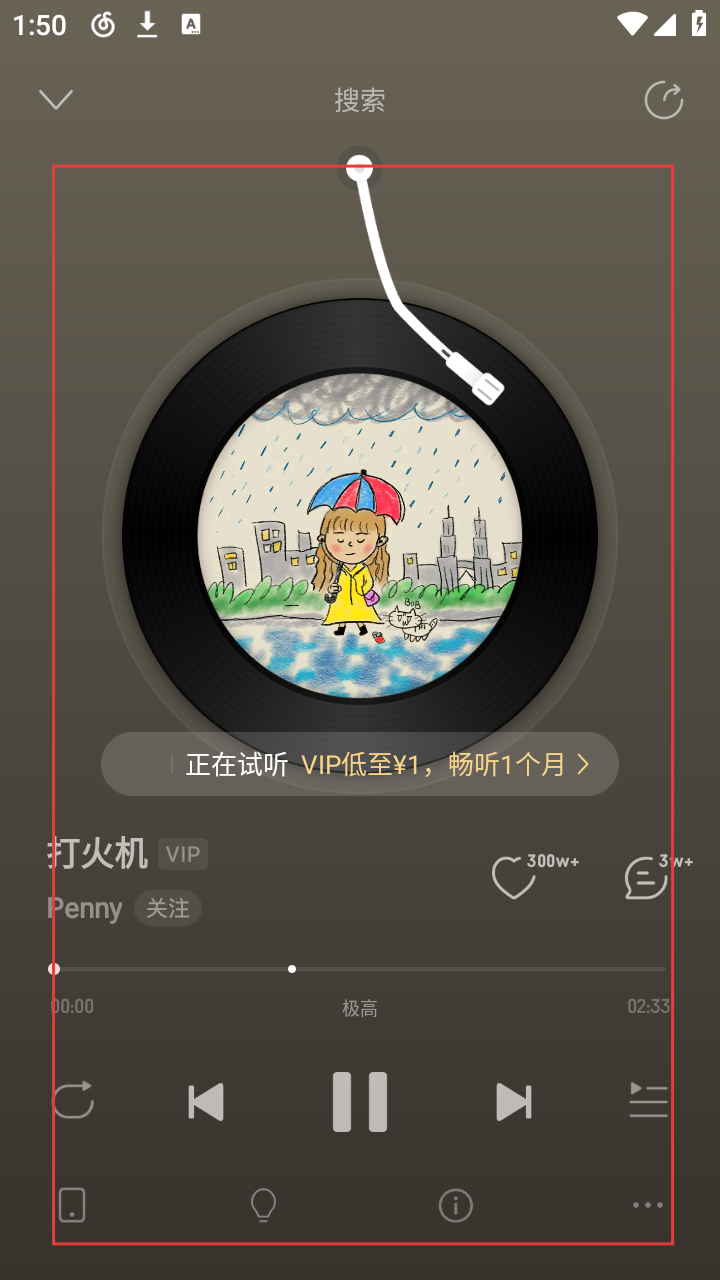Change the repeat mode
The height and width of the screenshot is (1280, 720).
click(73, 1100)
